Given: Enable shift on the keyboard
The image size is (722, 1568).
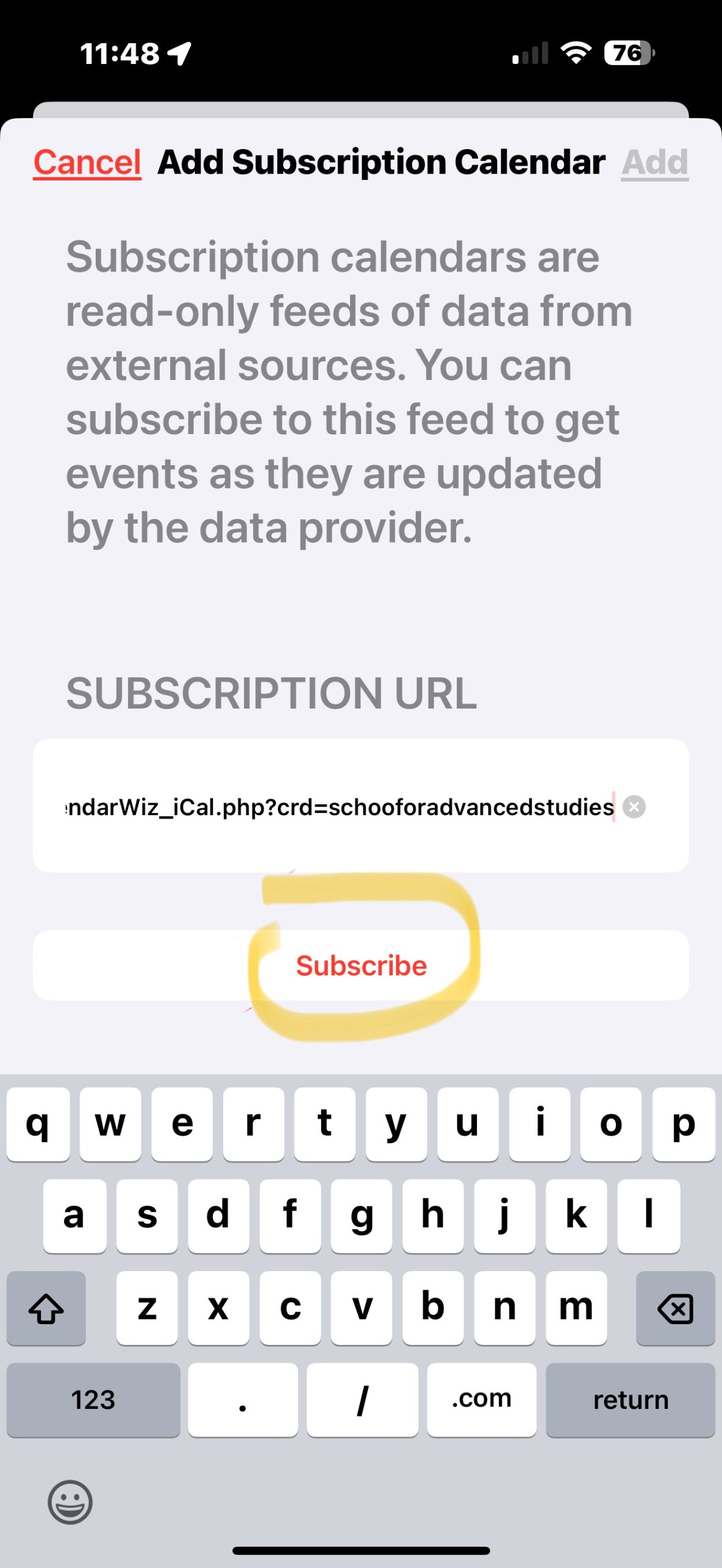Looking at the screenshot, I should (x=46, y=1308).
